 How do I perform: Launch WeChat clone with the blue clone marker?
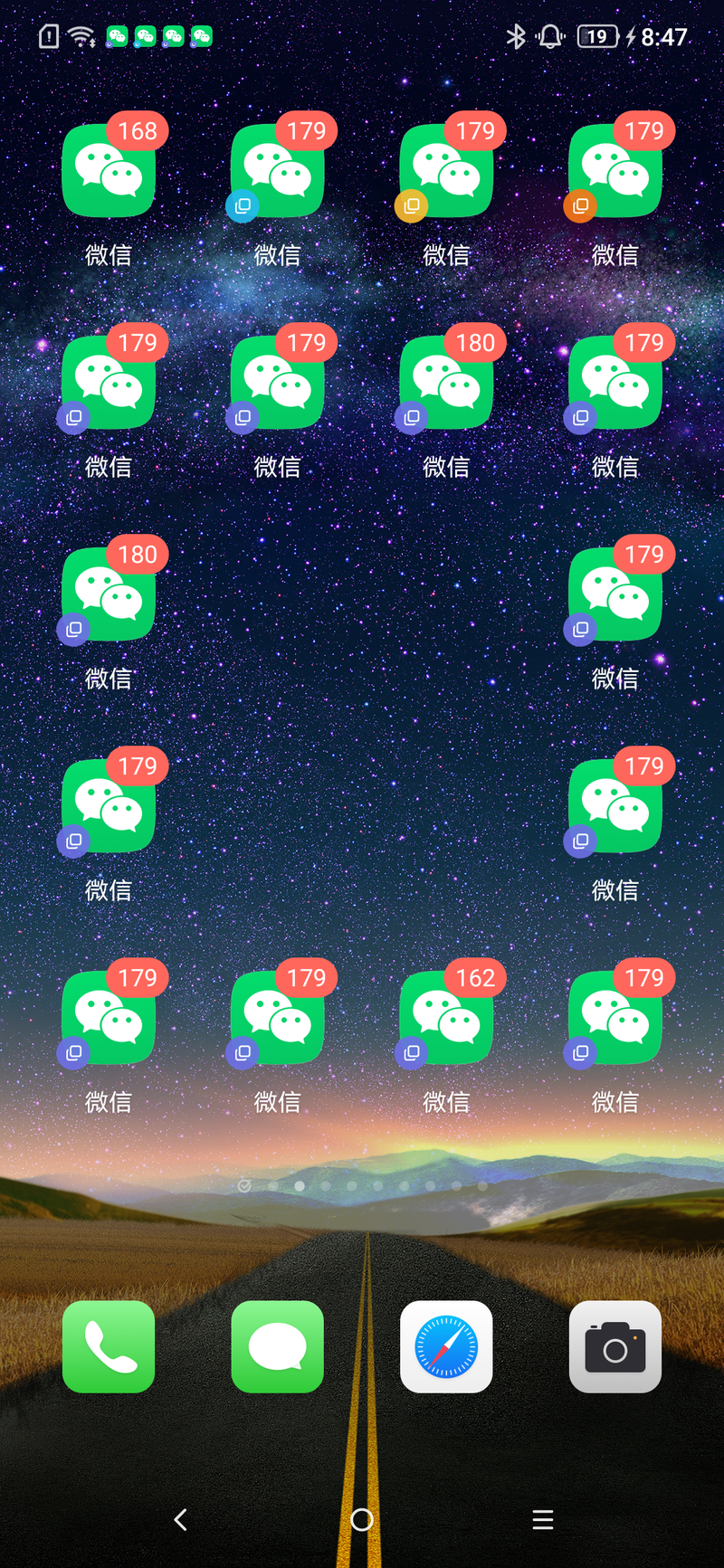coord(277,172)
